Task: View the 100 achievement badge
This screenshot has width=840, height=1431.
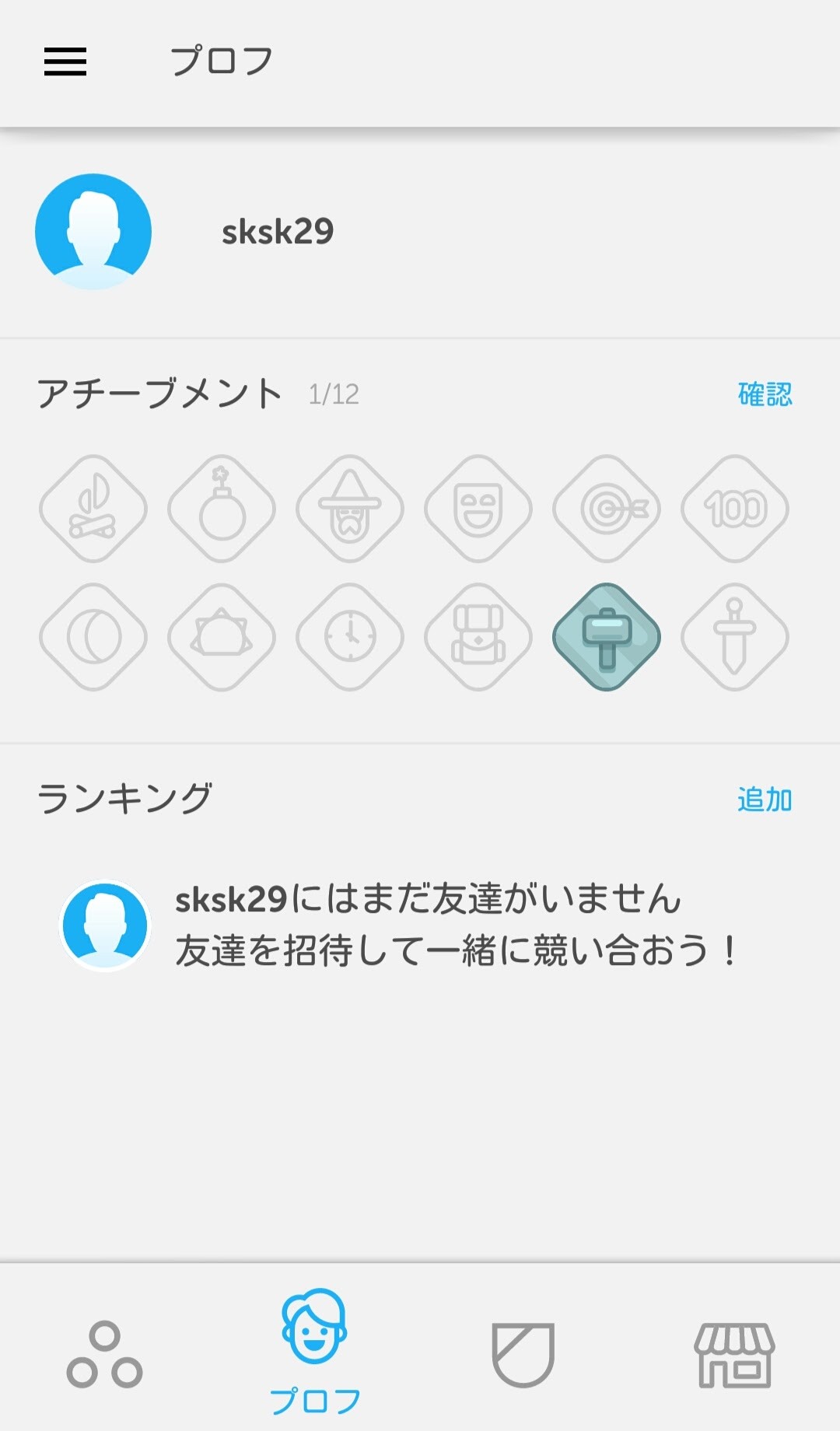Action: [735, 509]
